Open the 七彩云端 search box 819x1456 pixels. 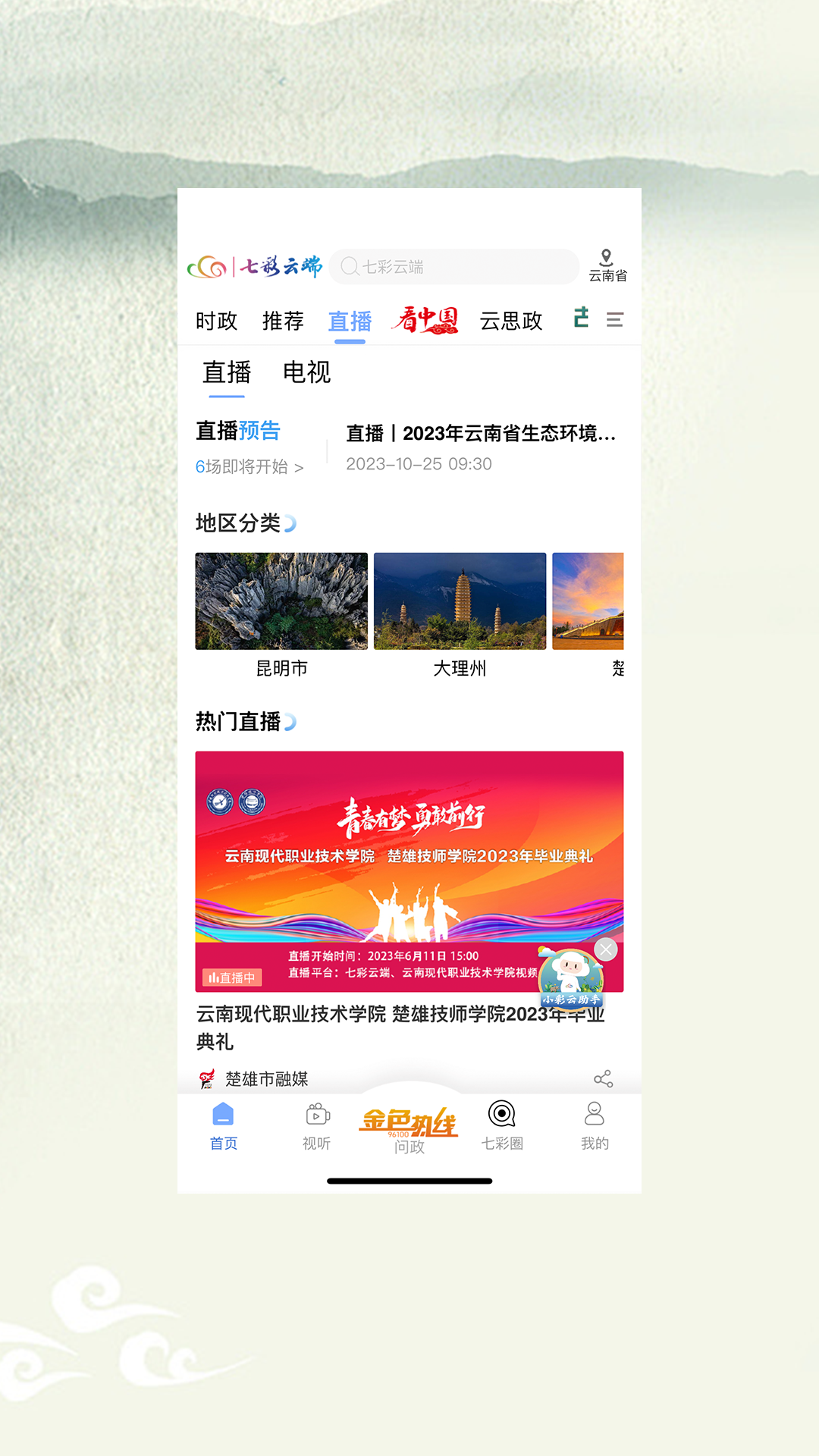pos(453,267)
